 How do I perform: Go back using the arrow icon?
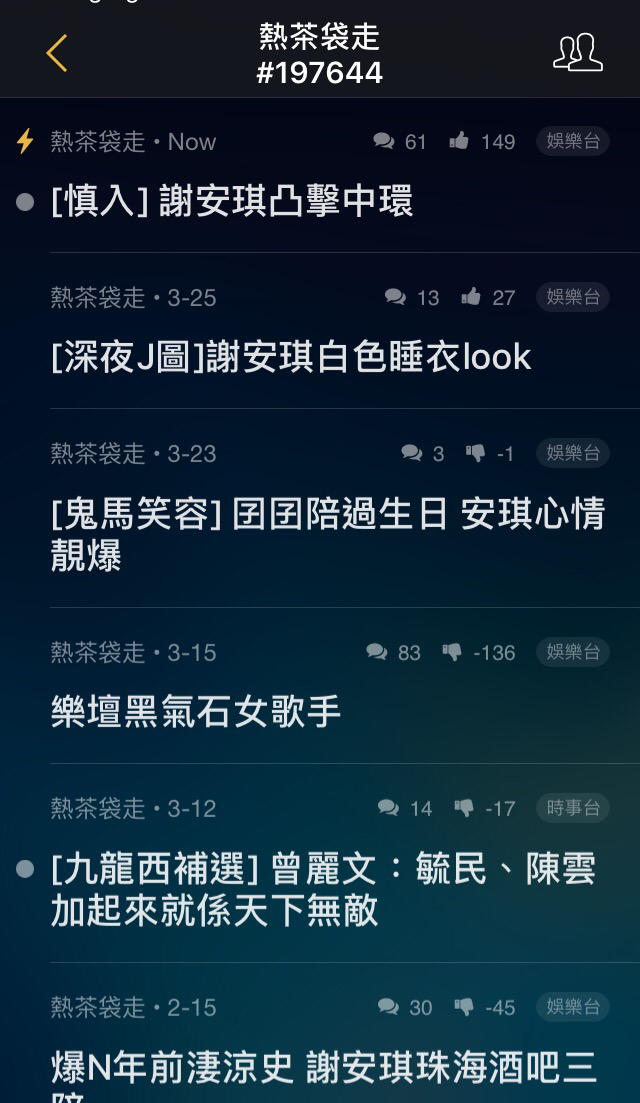coord(56,53)
